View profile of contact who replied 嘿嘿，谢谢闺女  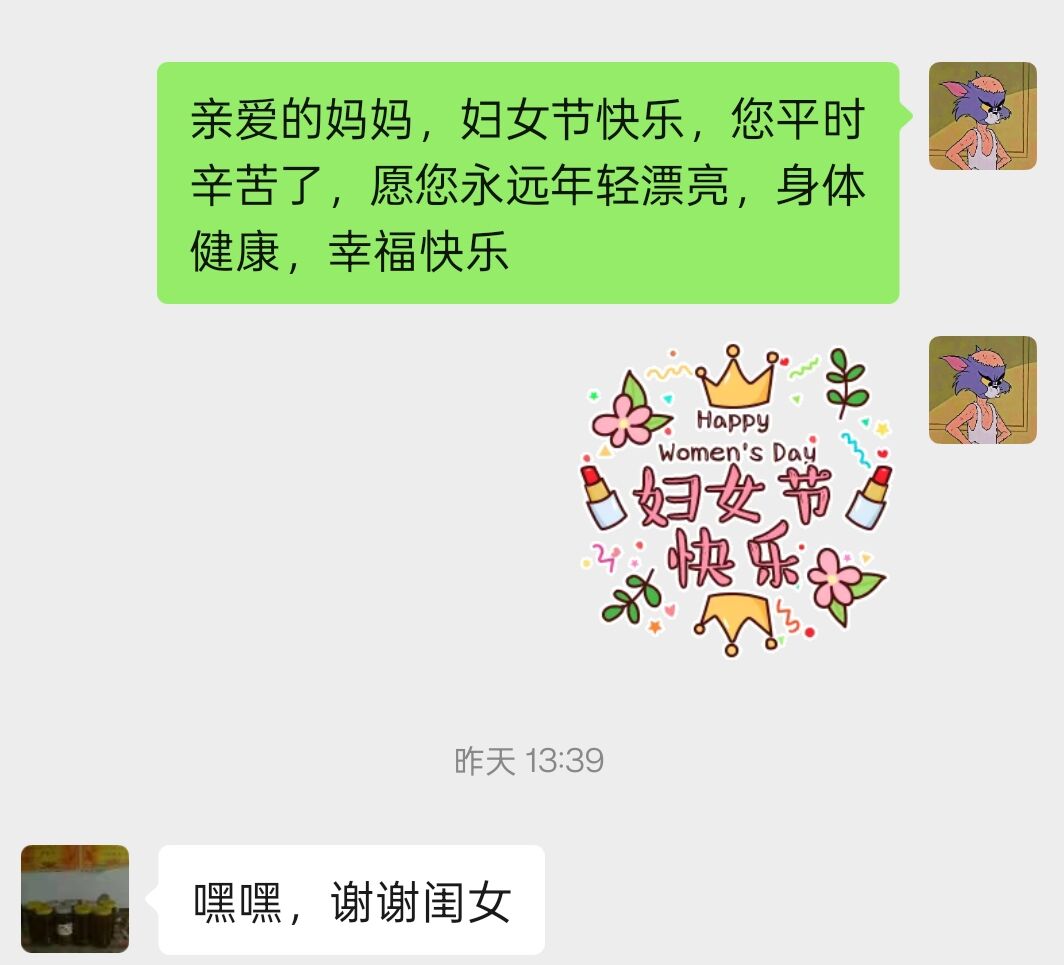coord(75,898)
